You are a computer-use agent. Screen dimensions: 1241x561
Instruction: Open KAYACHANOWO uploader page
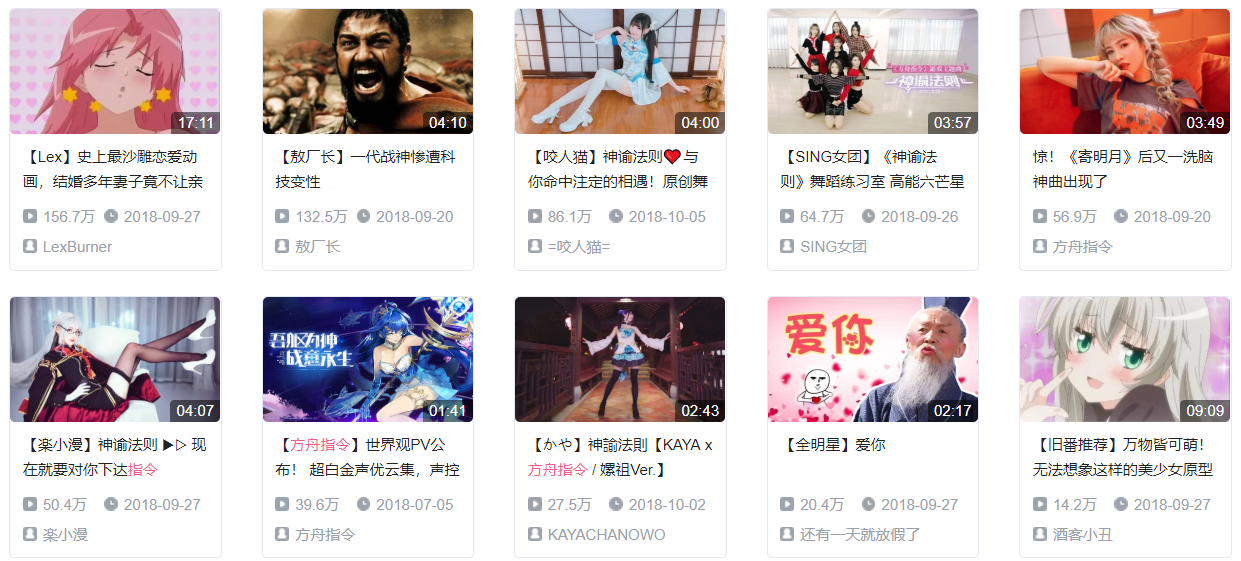click(605, 534)
